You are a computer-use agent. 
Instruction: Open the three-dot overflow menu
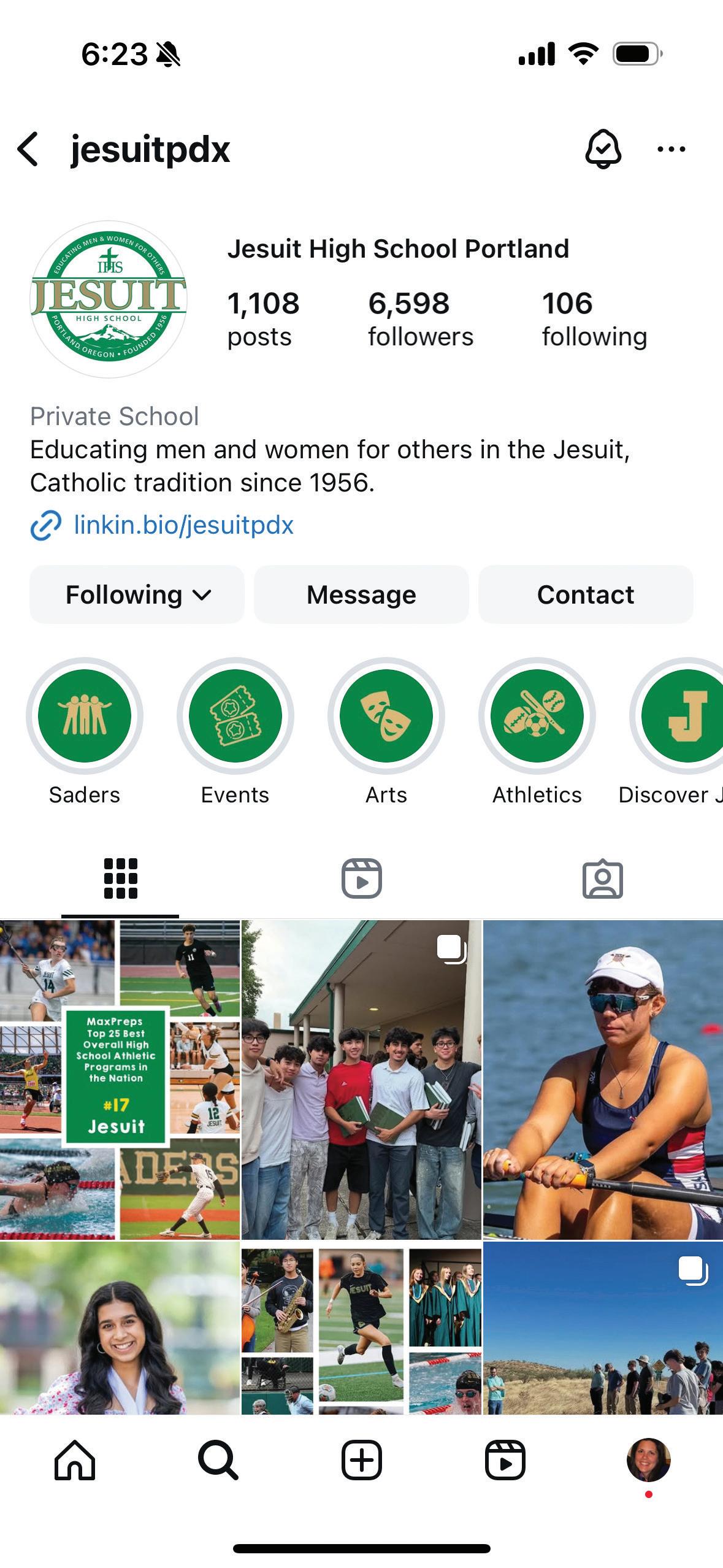point(671,149)
